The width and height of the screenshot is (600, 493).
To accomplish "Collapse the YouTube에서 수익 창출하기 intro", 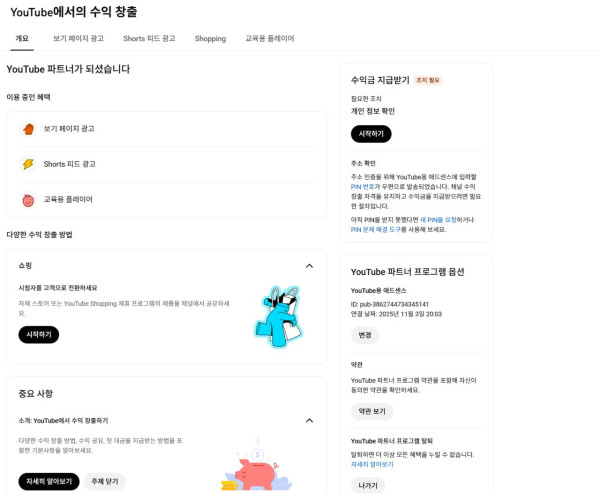I will pyautogui.click(x=309, y=421).
